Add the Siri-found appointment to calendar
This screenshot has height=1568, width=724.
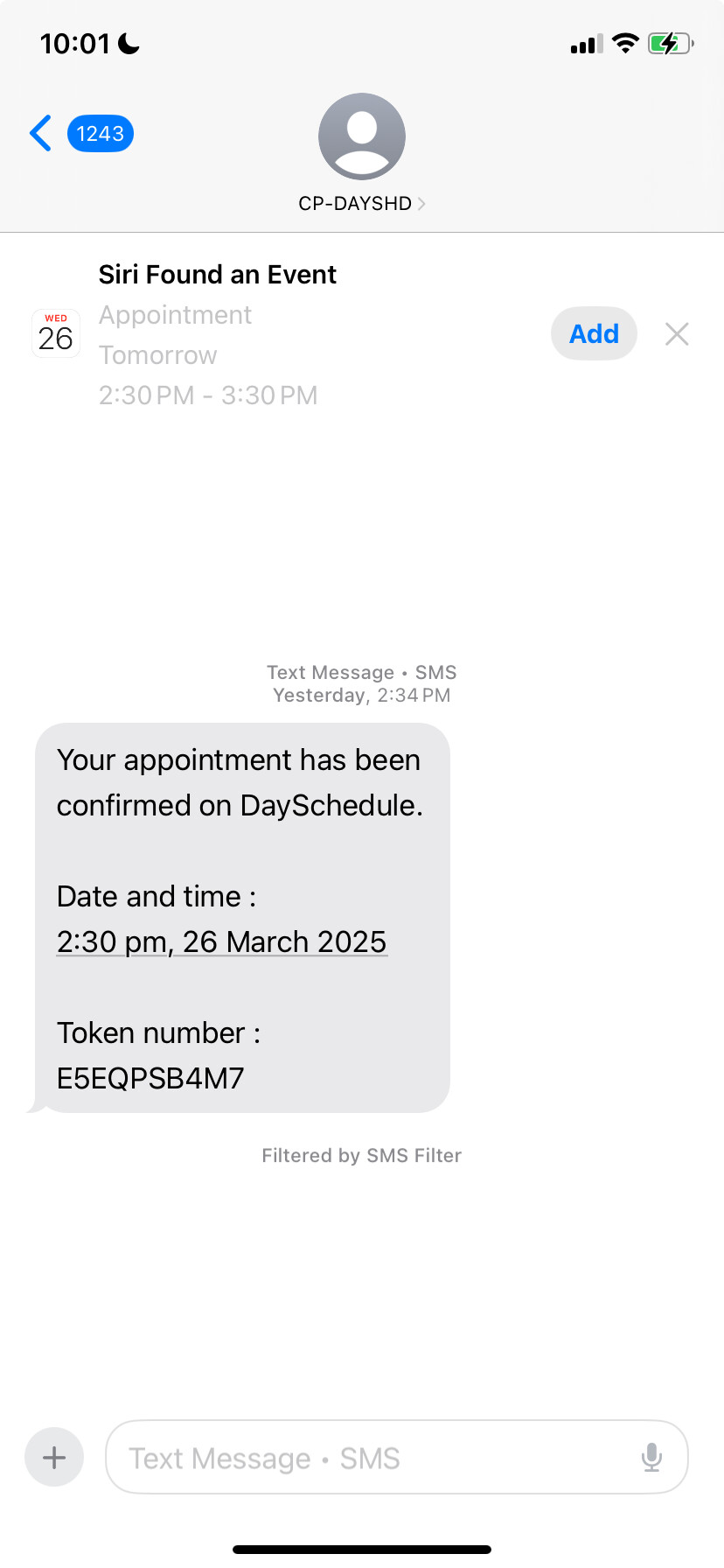tap(594, 333)
